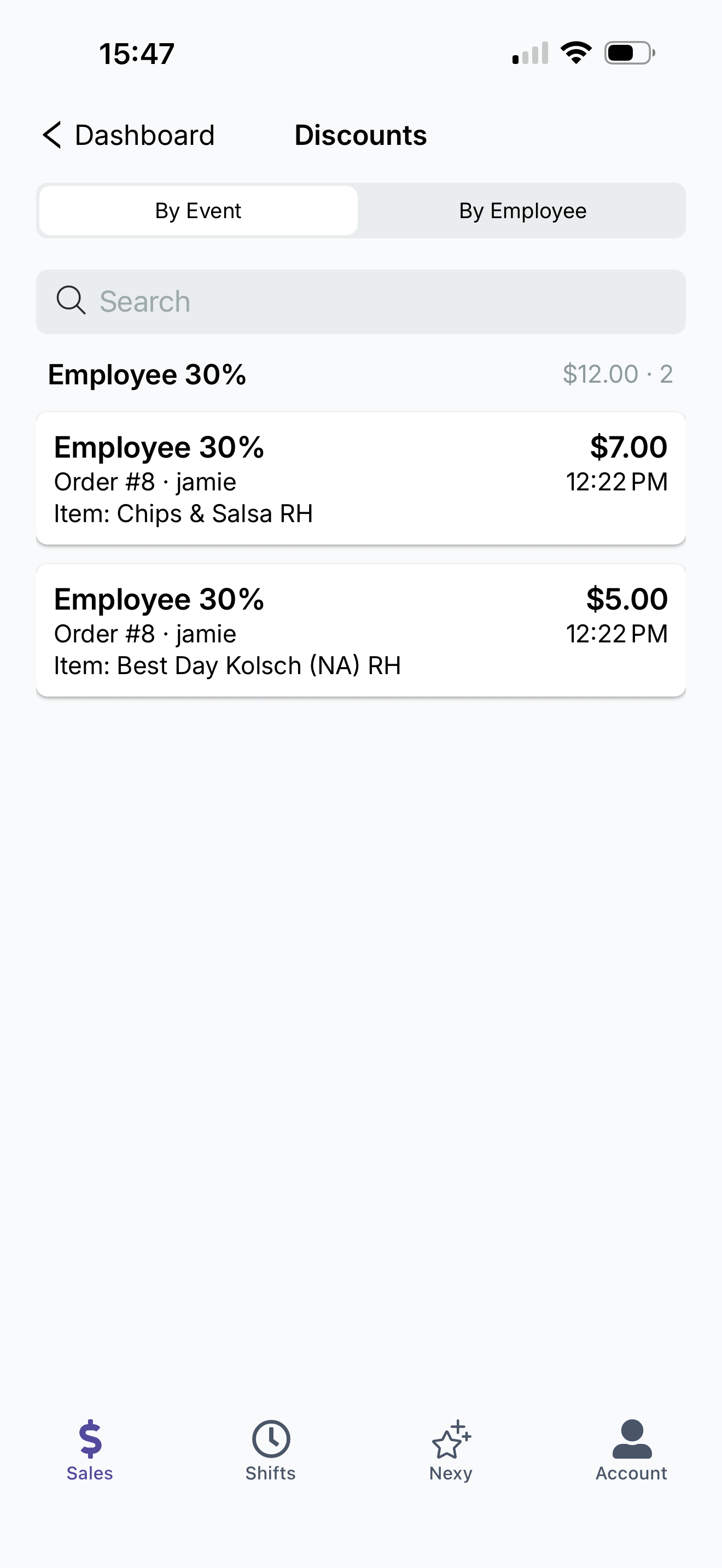Switch to the Shifts tab
The height and width of the screenshot is (1568, 722).
pyautogui.click(x=270, y=1450)
